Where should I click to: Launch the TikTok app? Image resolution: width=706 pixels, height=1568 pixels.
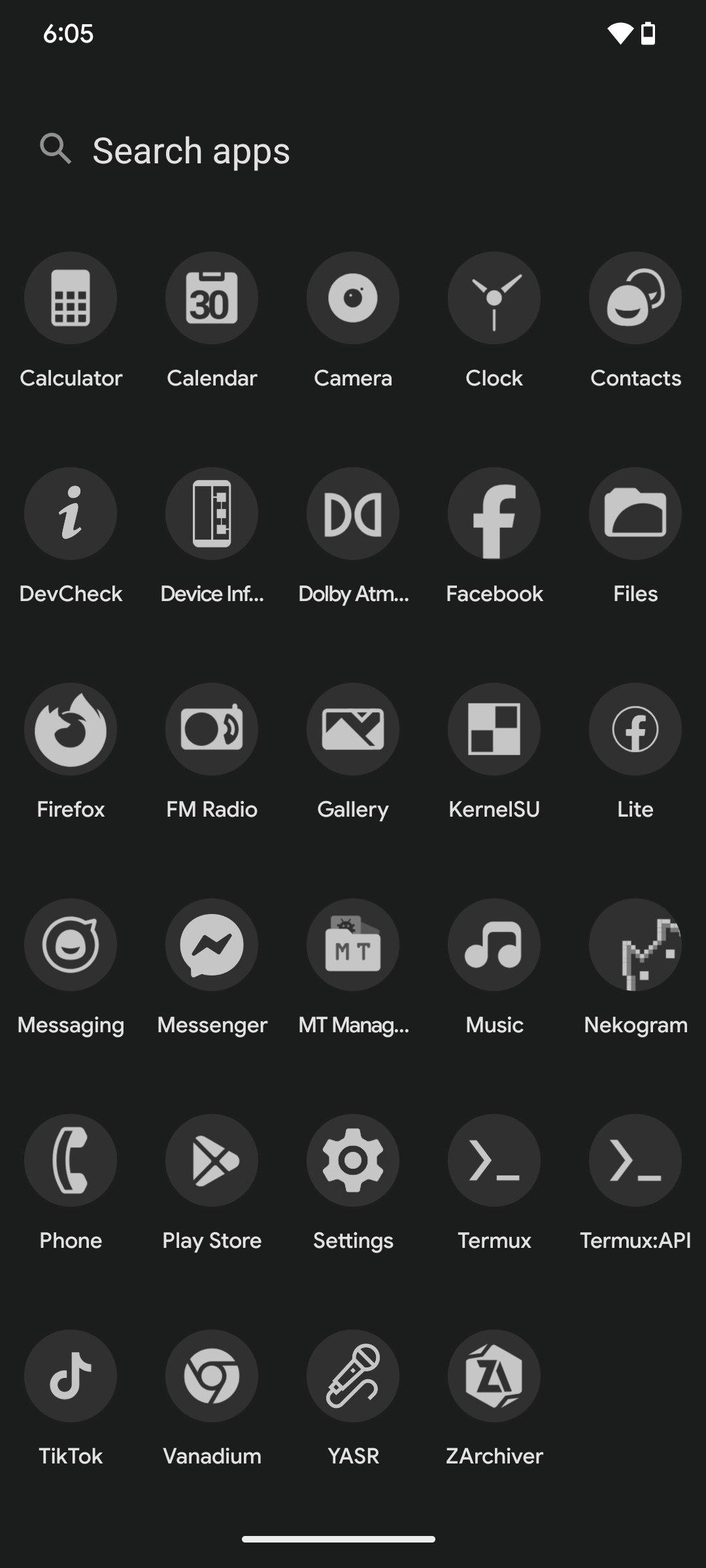[x=71, y=1377]
